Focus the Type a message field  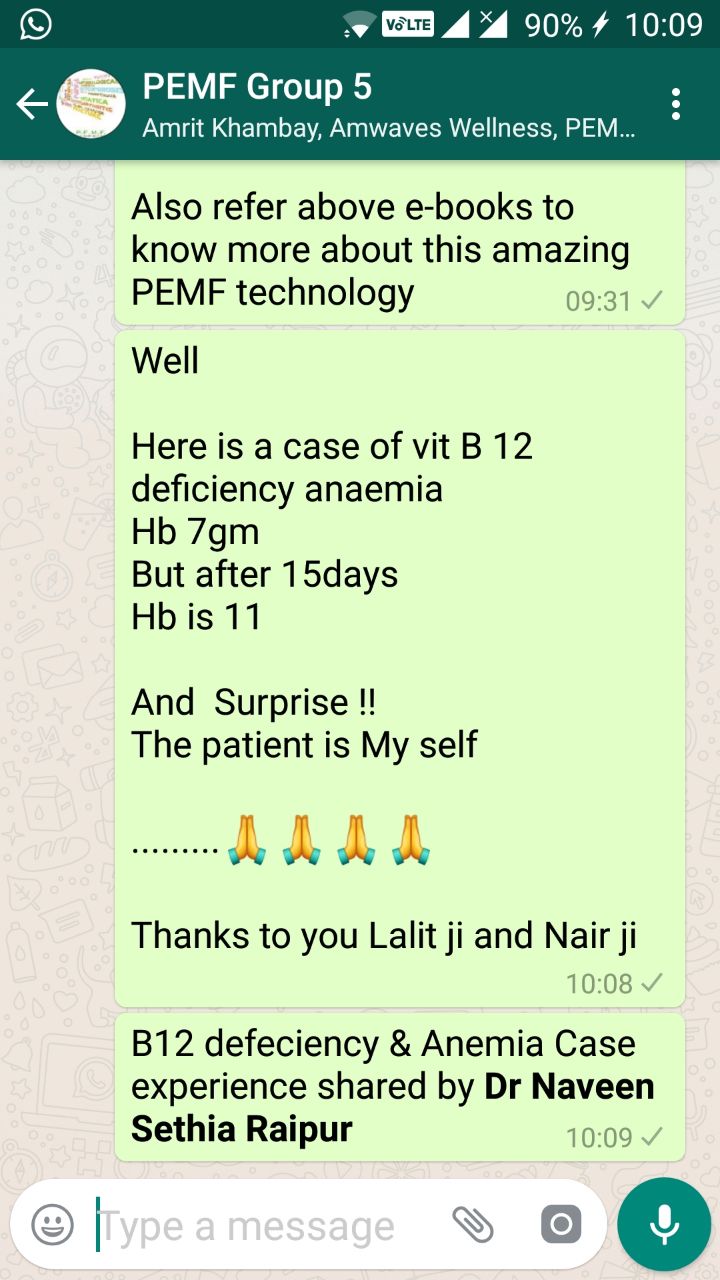(x=260, y=1225)
